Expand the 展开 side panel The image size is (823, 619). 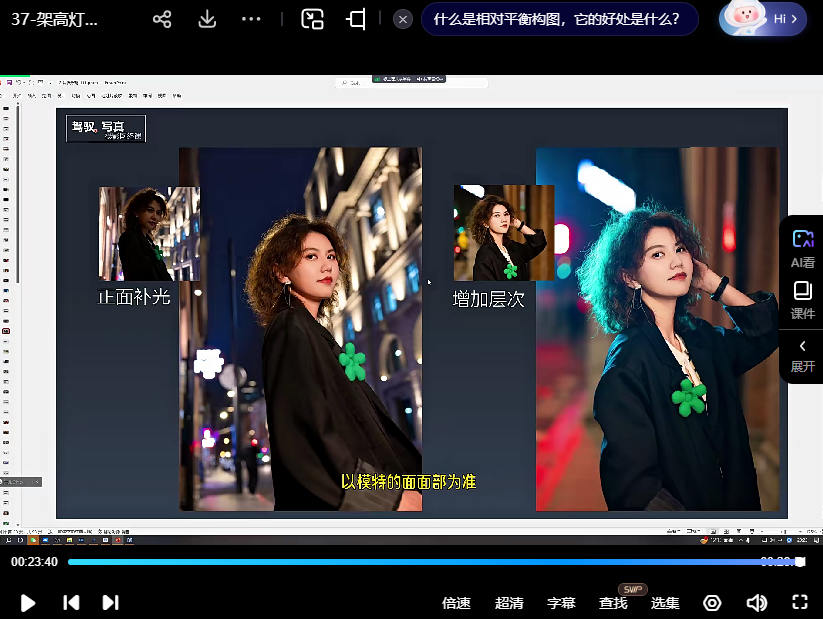802,355
